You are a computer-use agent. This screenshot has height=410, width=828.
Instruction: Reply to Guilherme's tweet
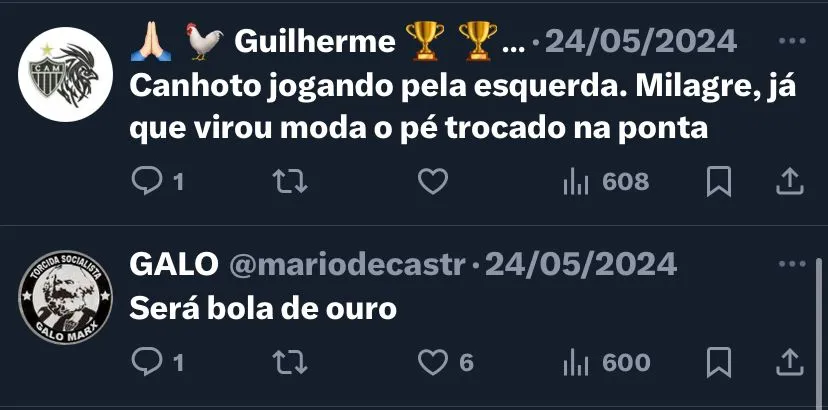pos(146,181)
